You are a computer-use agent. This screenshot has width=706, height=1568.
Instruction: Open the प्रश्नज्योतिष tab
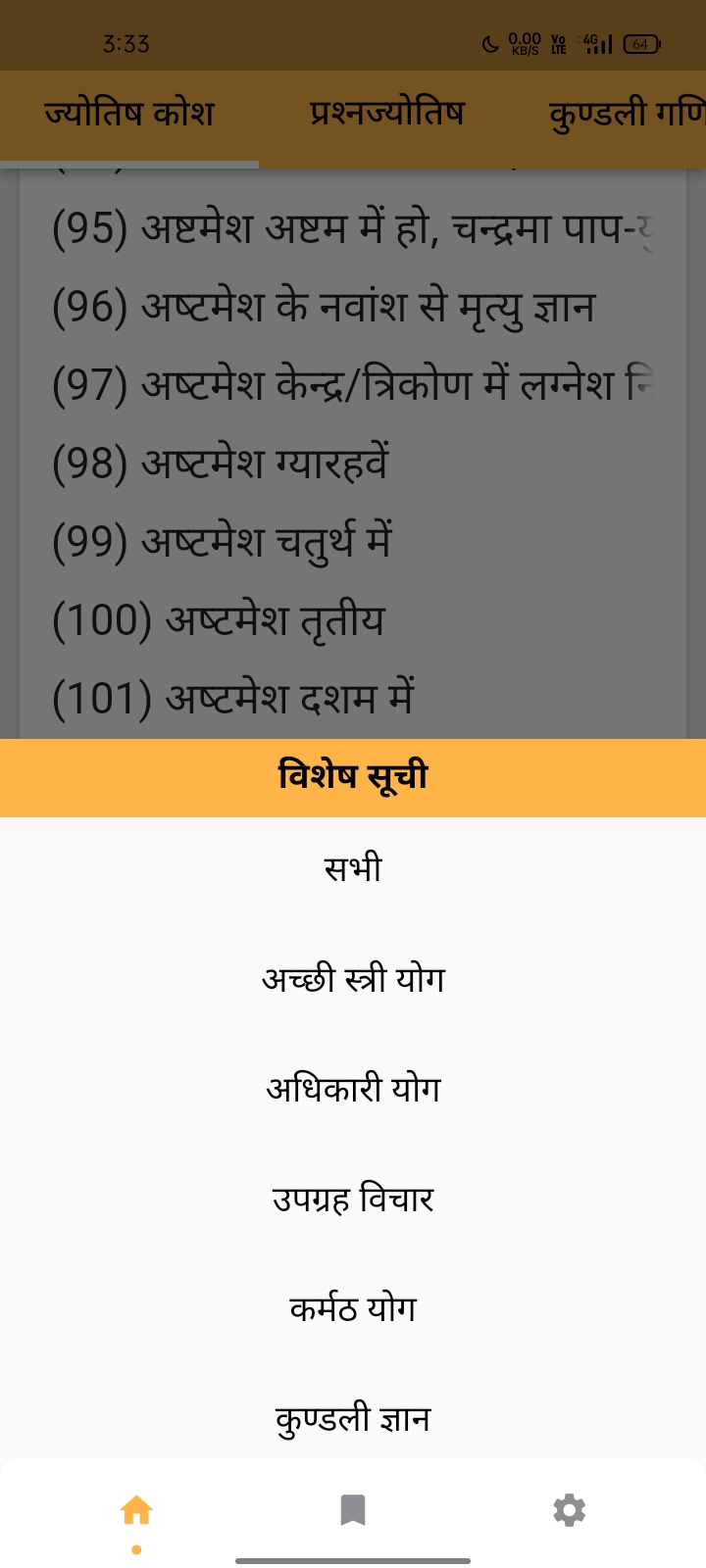tap(386, 115)
